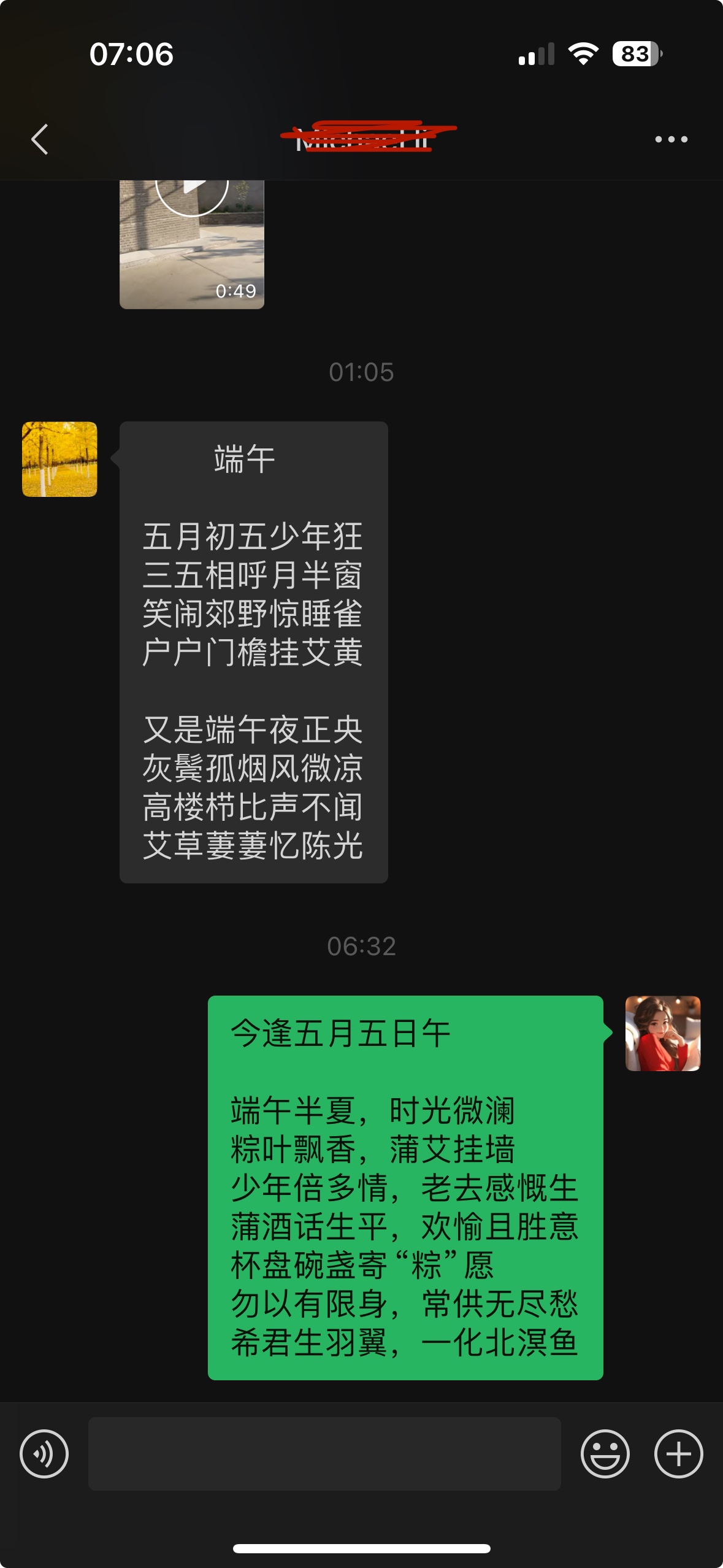723x1568 pixels.
Task: Switch to voice message input
Action: [x=44, y=1453]
